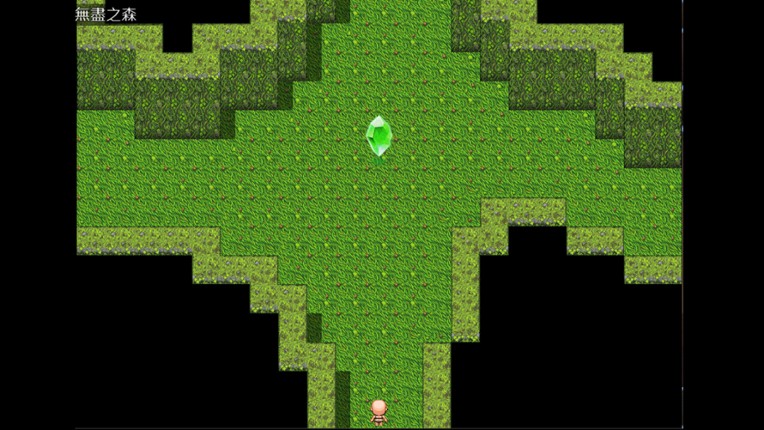Tap the green crystal in the forest
Screen dimensions: 764x430
[x=378, y=137]
